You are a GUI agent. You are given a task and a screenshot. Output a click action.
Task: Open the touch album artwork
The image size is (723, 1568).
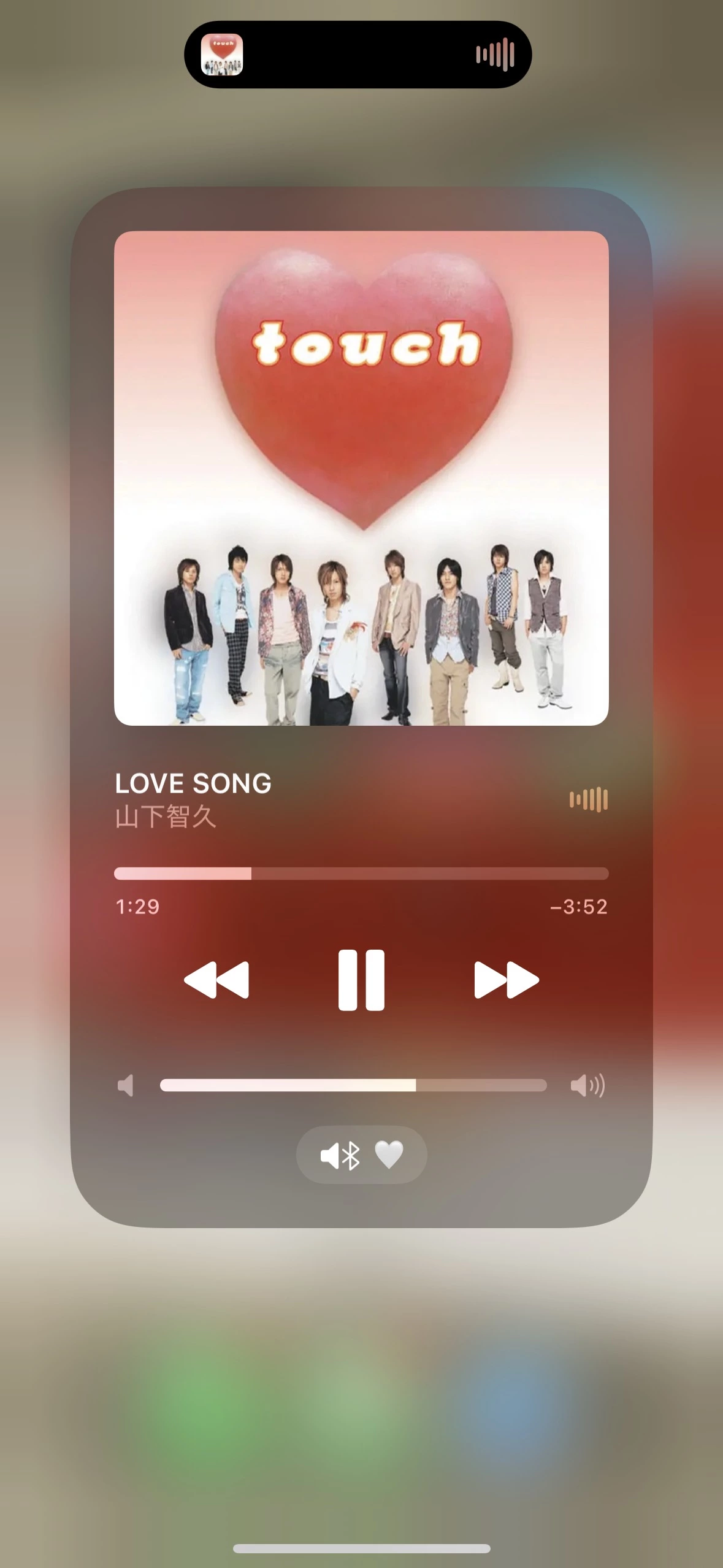pyautogui.click(x=361, y=478)
